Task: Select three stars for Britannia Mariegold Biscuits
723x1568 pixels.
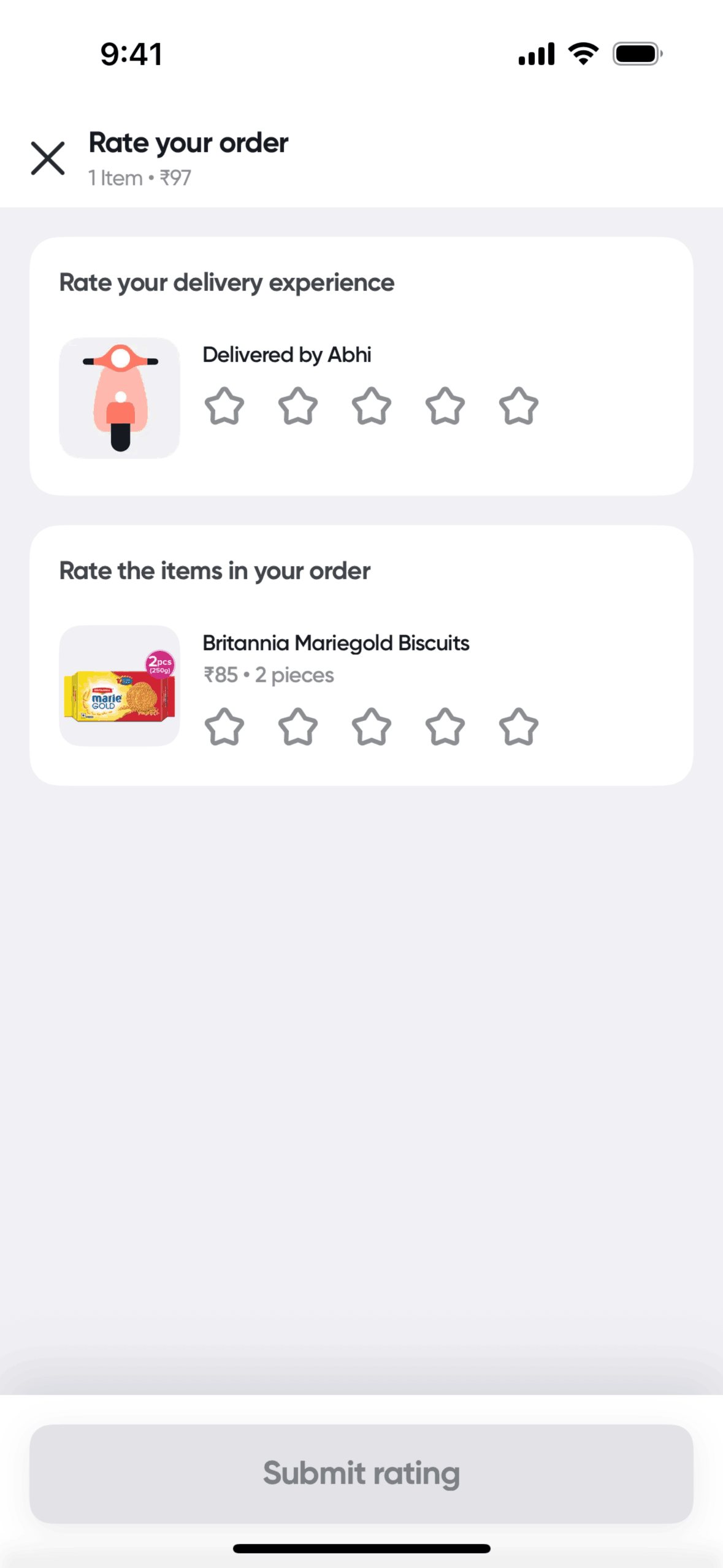Action: click(372, 728)
